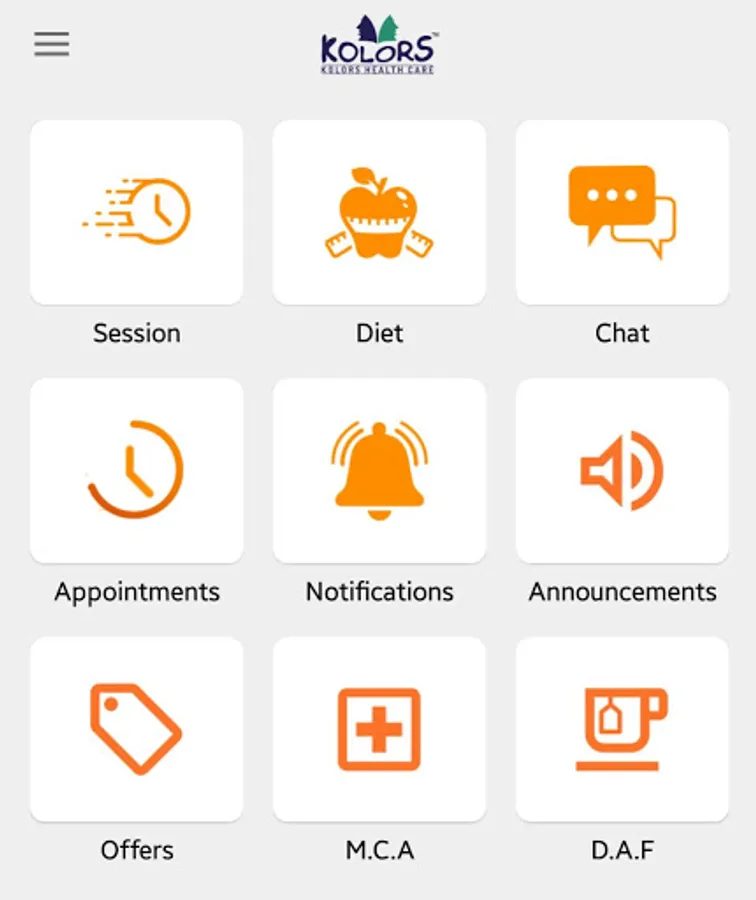Go to the Diet section
Viewport: 756px width, 900px height.
[379, 212]
